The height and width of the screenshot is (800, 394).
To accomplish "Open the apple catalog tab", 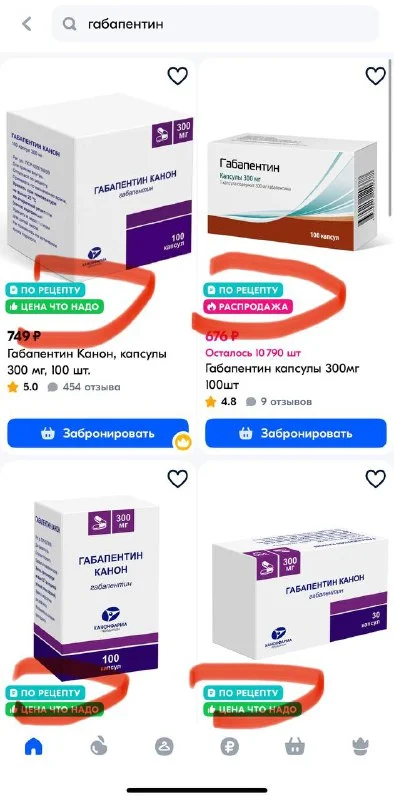I will click(x=98, y=747).
